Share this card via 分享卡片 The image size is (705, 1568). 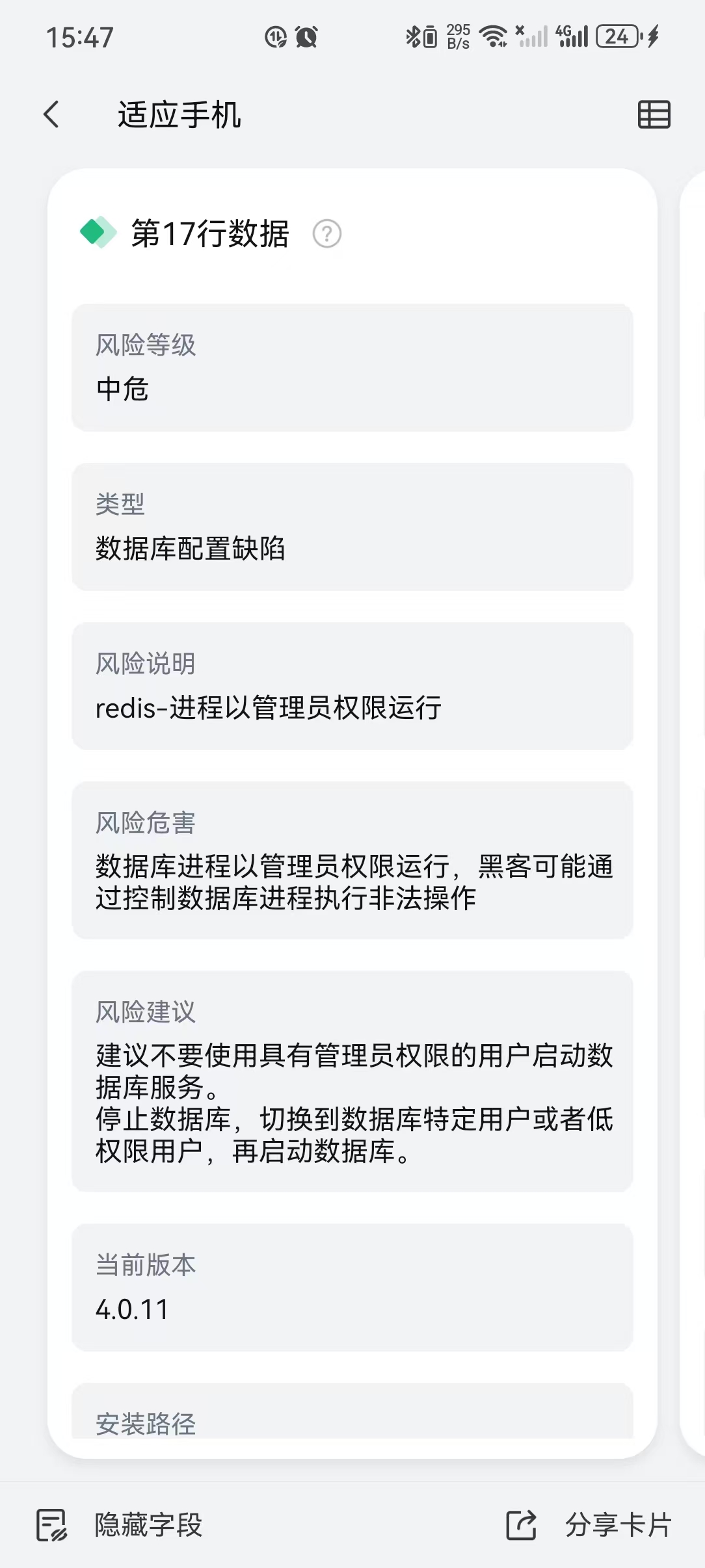(589, 1525)
